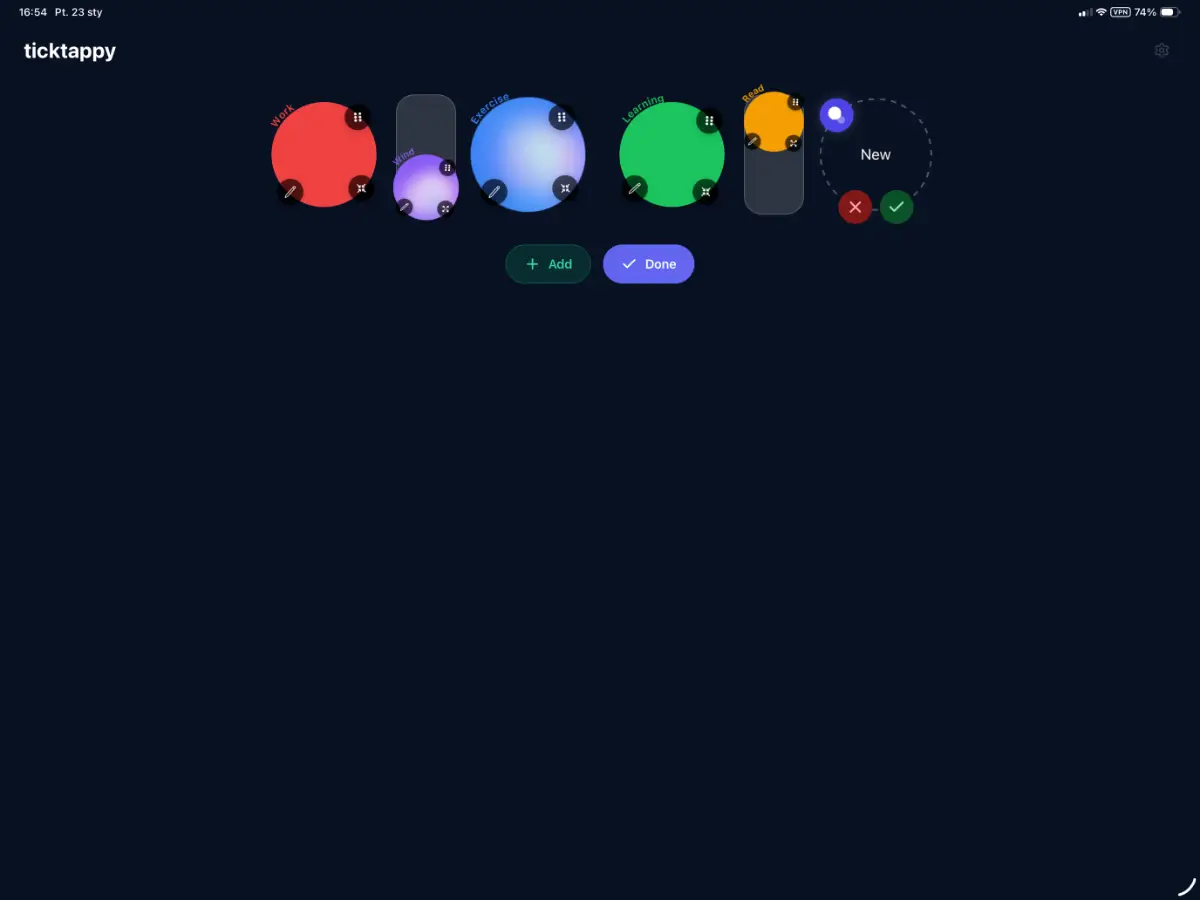Screen dimensions: 1200x900
Task: Tap the resize icon on the Read bubble
Action: point(793,143)
